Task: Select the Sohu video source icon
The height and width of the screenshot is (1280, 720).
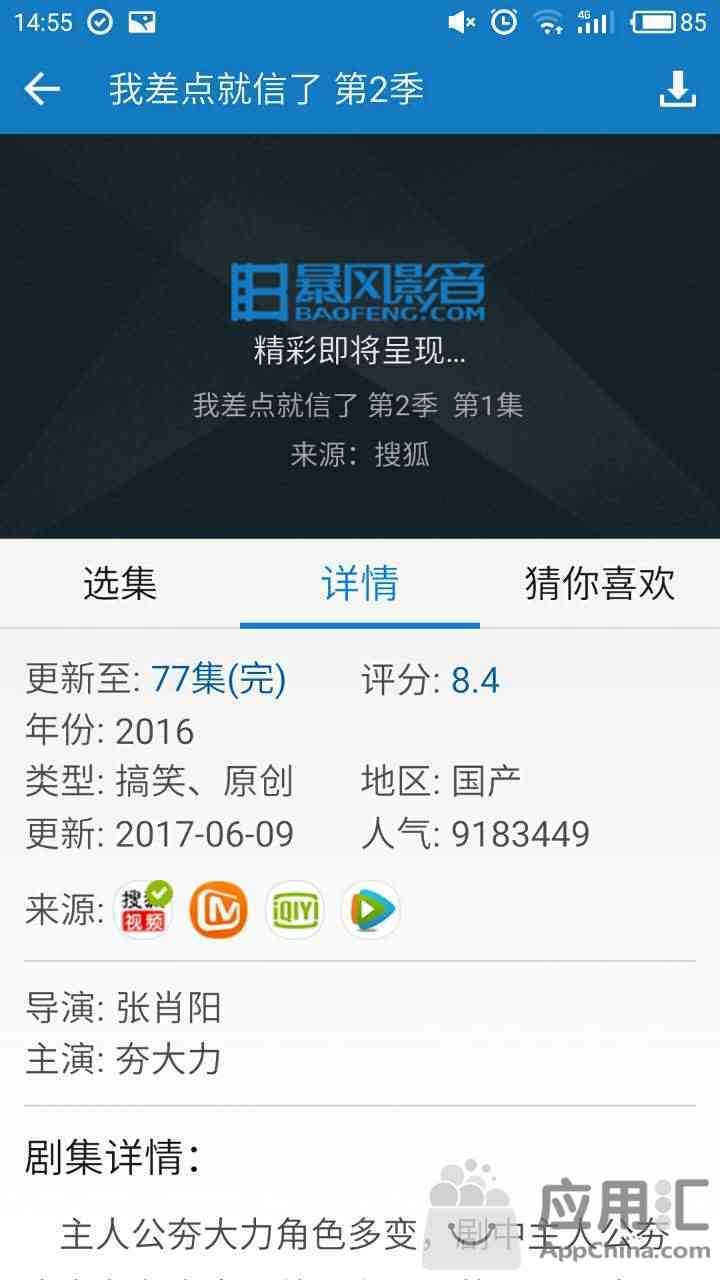Action: 143,909
